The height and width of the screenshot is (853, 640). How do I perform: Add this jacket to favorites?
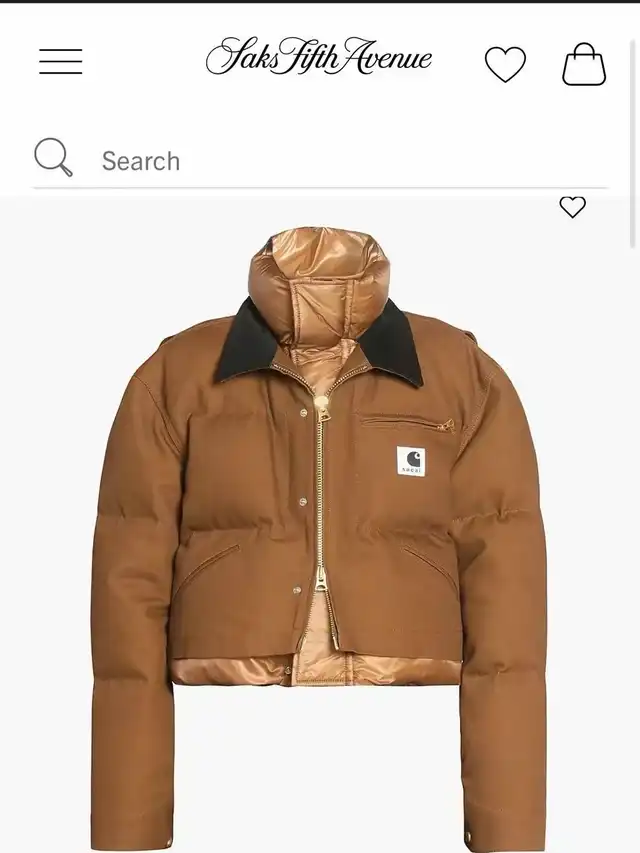pyautogui.click(x=572, y=207)
